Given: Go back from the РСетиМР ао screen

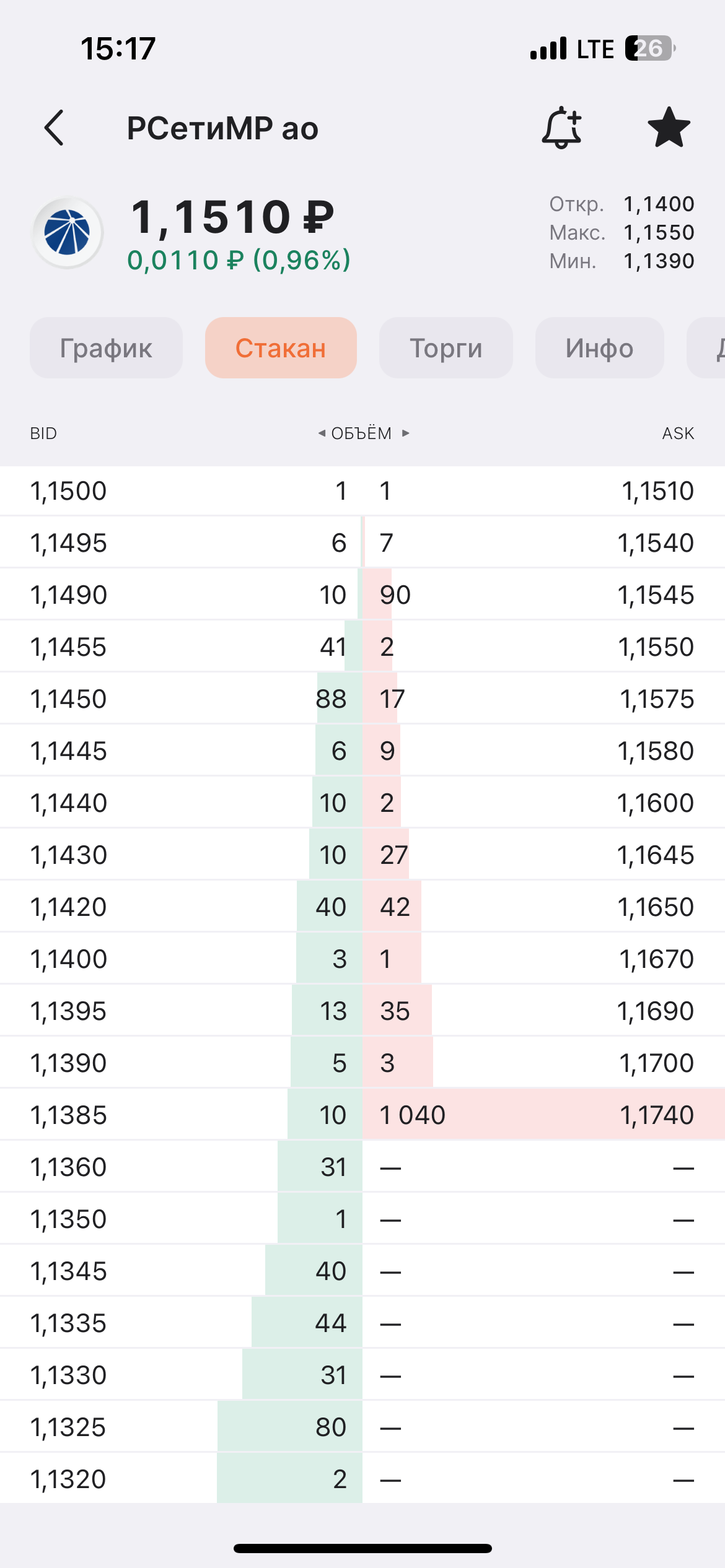Looking at the screenshot, I should coord(55,128).
